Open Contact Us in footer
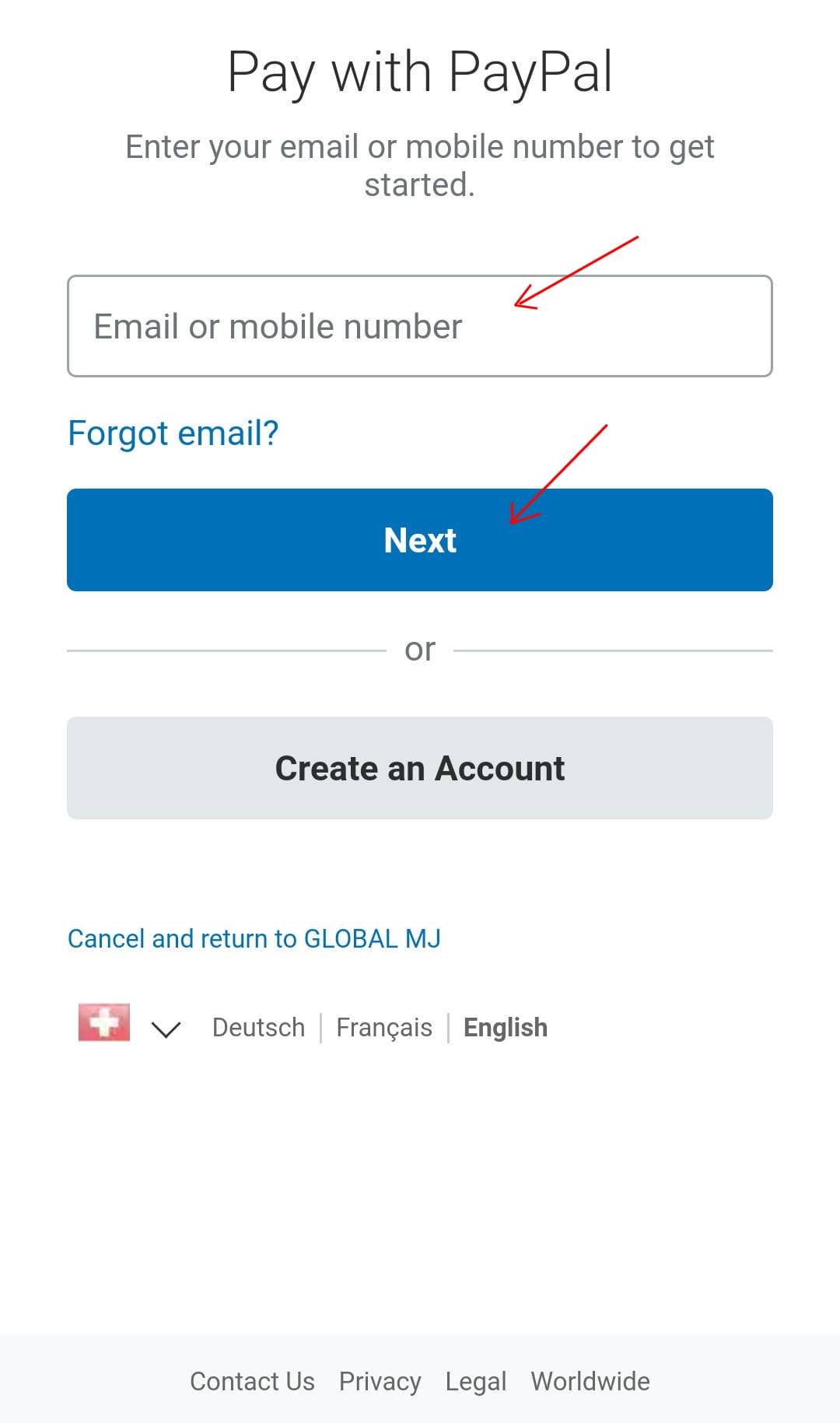This screenshot has width=840, height=1423. [252, 1381]
